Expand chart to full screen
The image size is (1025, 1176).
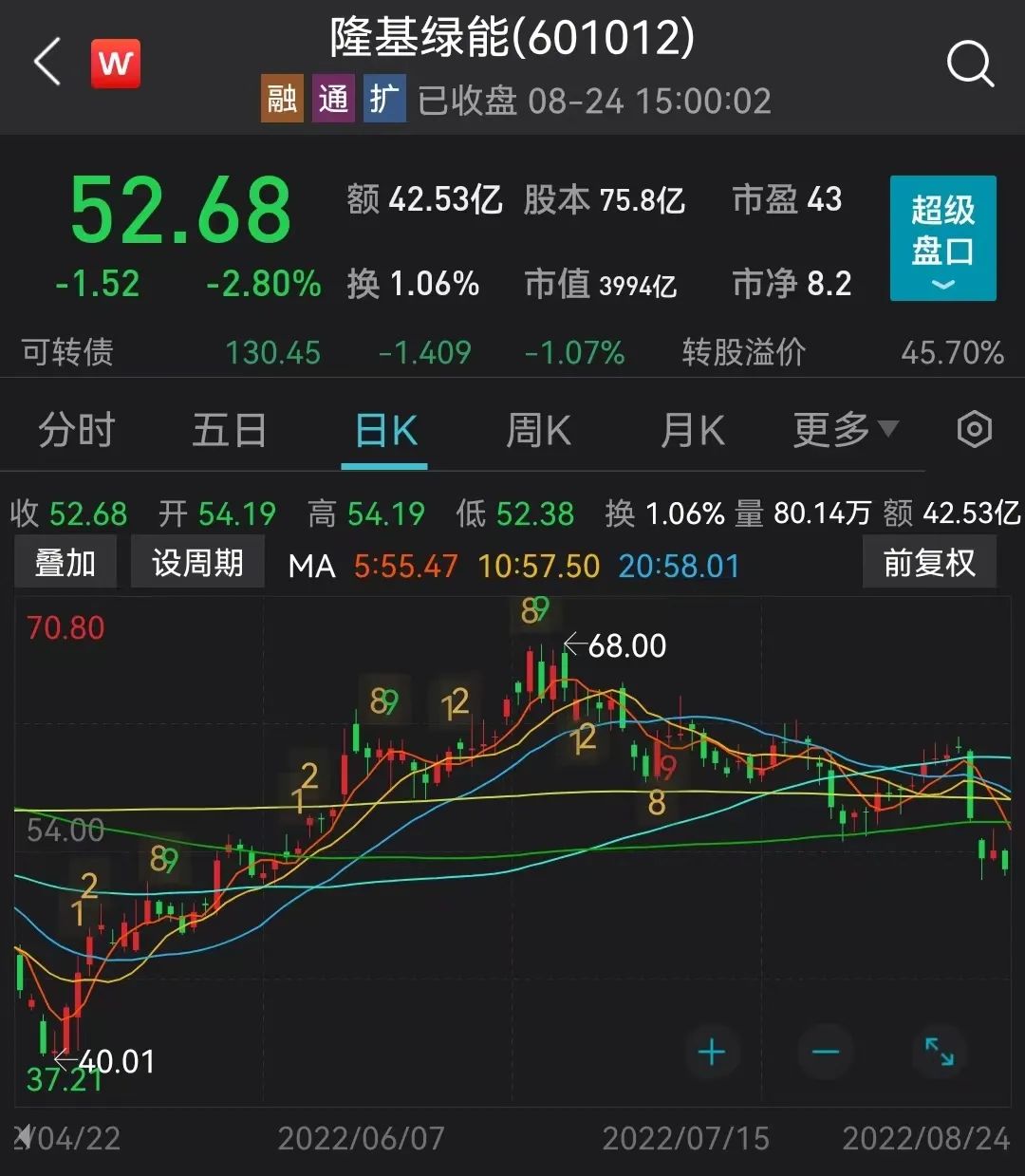[939, 1052]
